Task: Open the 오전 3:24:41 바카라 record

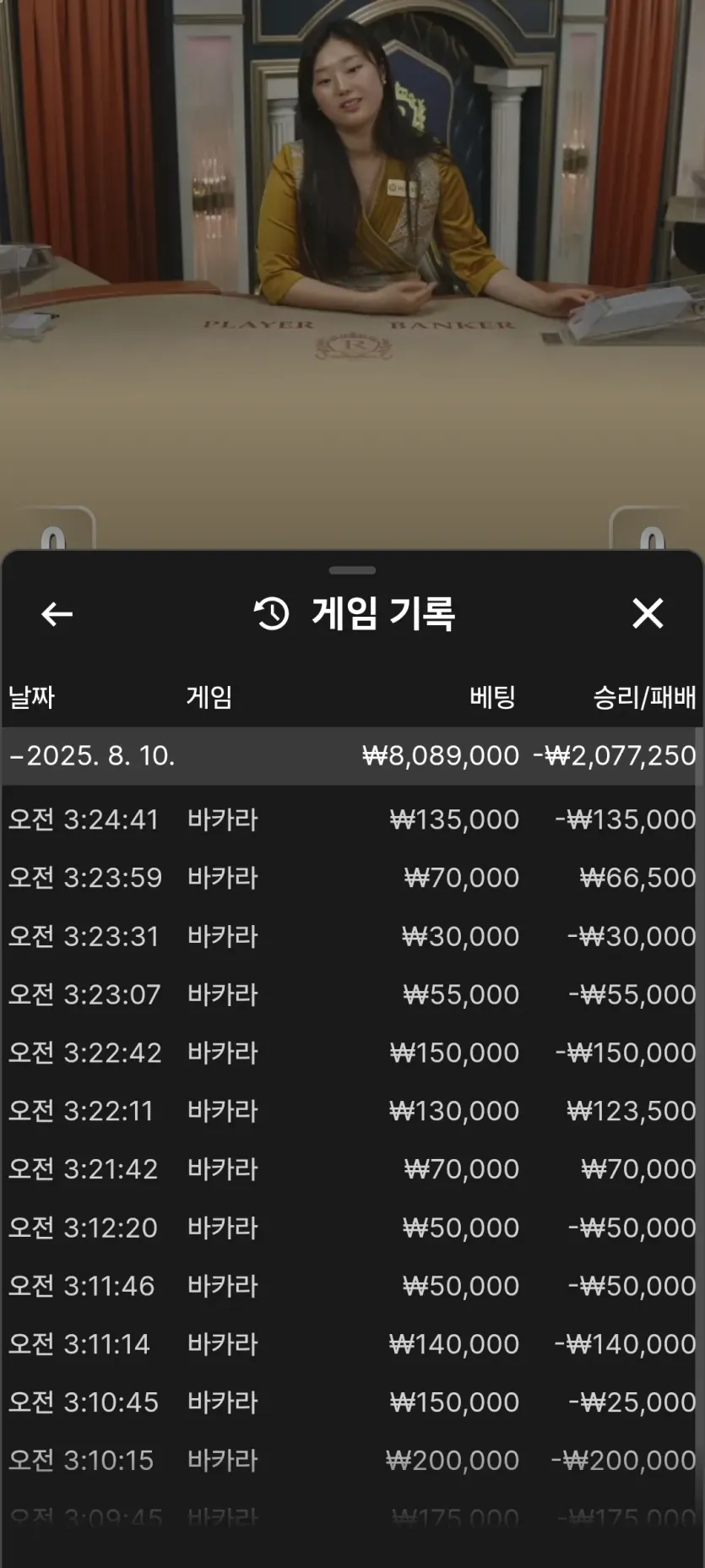Action: (x=352, y=819)
